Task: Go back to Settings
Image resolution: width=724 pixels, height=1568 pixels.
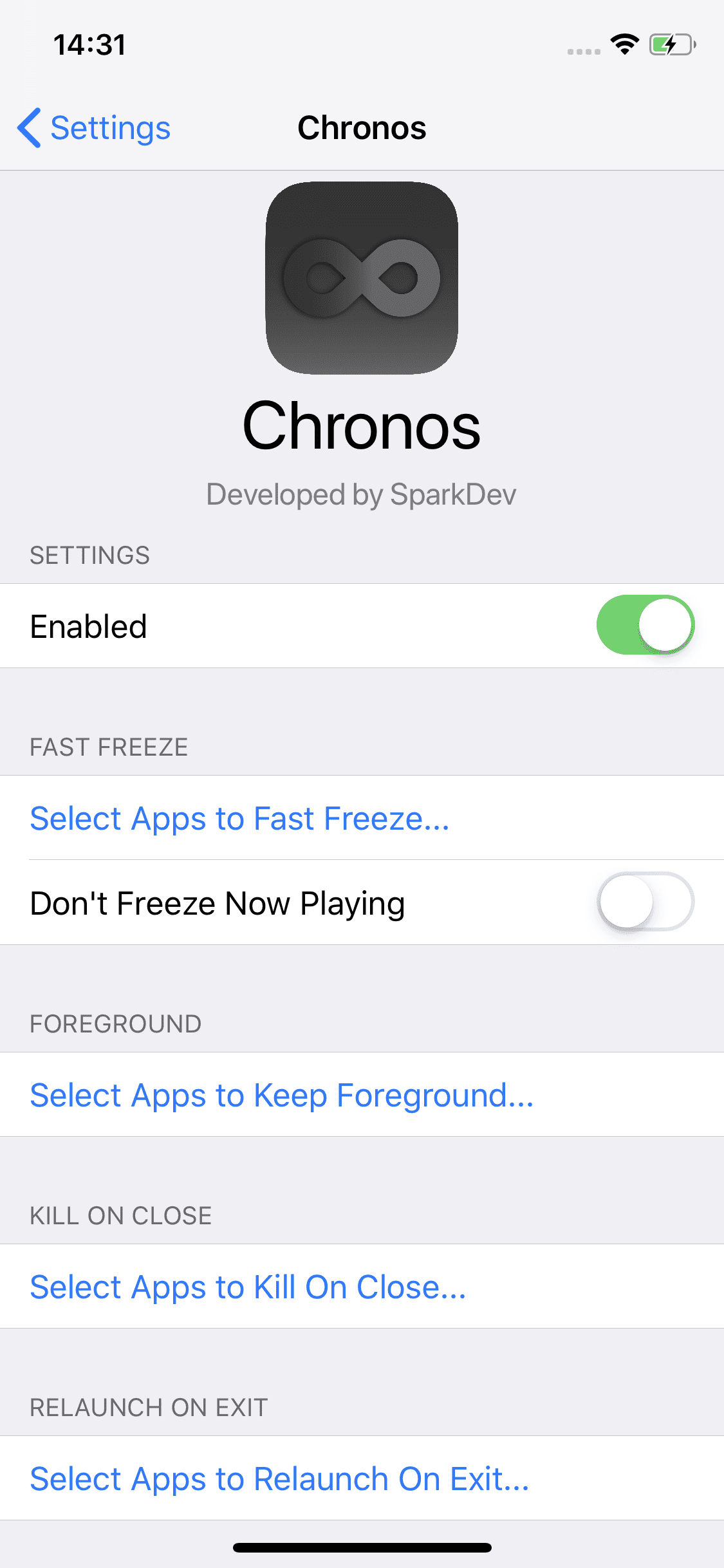Action: click(x=94, y=127)
